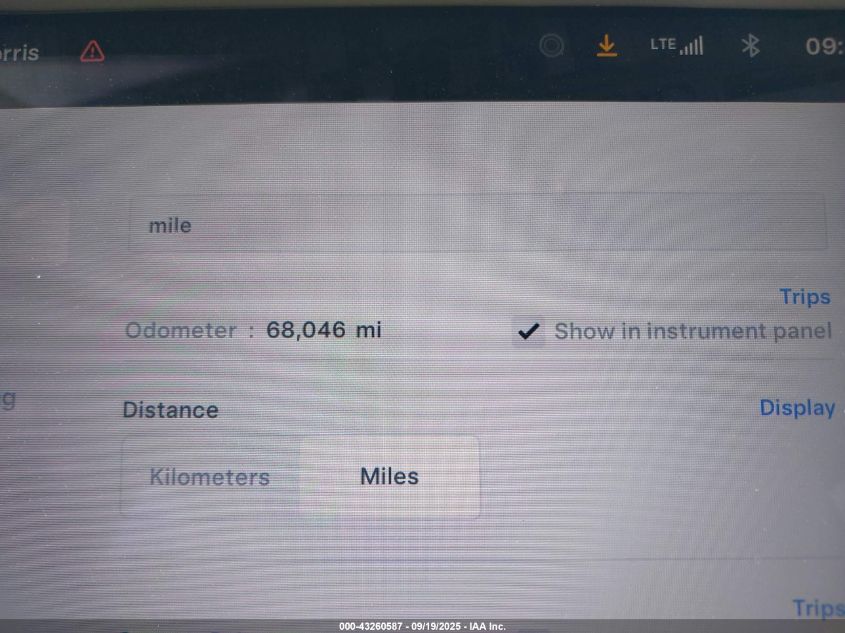Viewport: 845px width, 633px height.
Task: Open the Trips link above the odometer
Action: tap(804, 297)
